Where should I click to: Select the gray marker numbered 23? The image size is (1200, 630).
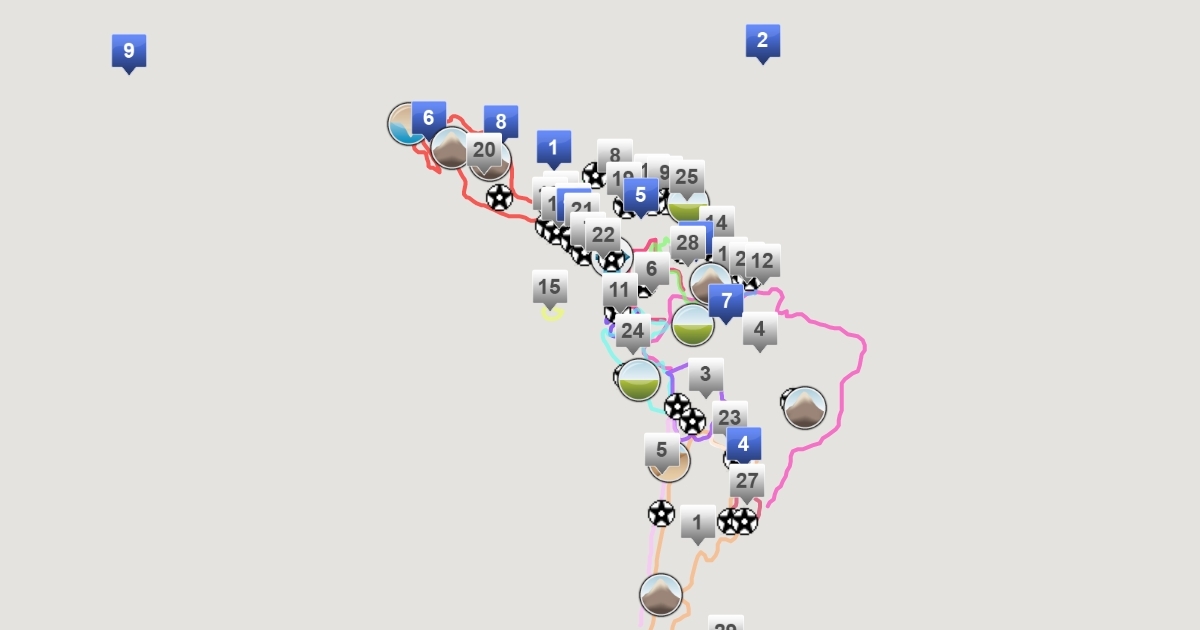coord(731,418)
